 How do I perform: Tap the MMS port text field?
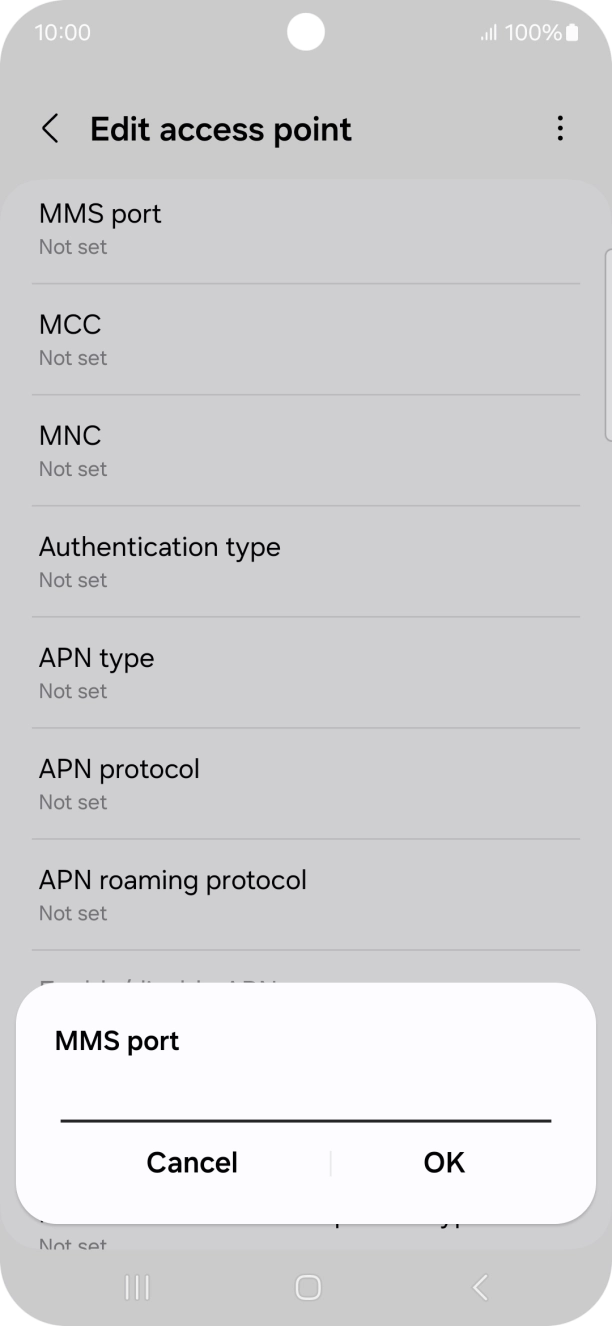[305, 1100]
